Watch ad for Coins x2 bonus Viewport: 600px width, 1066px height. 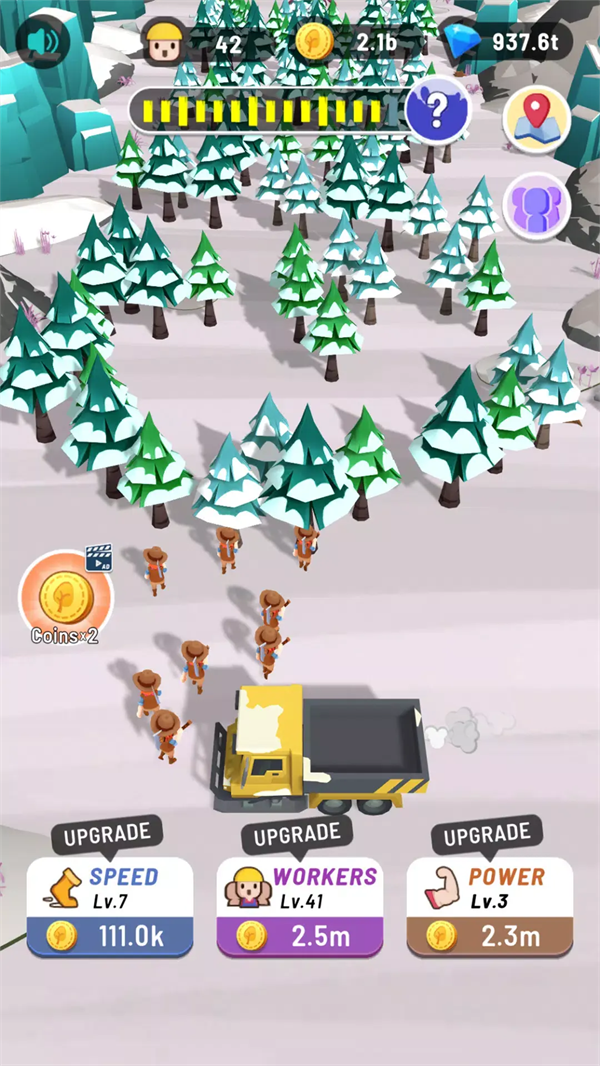(x=66, y=598)
